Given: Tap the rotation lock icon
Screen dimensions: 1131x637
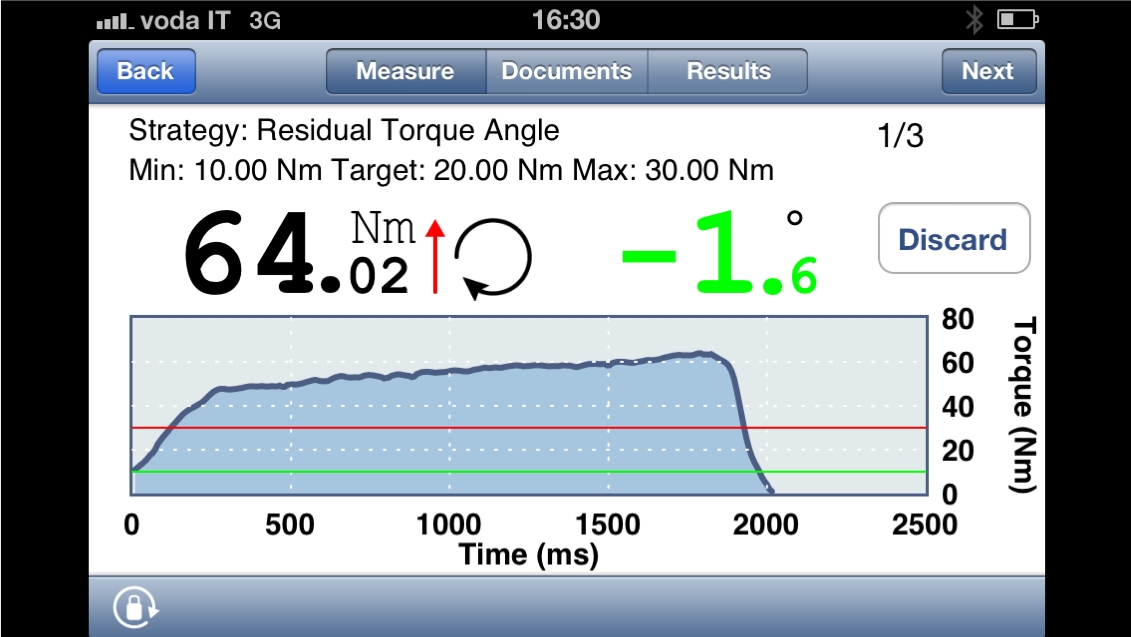Looking at the screenshot, I should (134, 607).
